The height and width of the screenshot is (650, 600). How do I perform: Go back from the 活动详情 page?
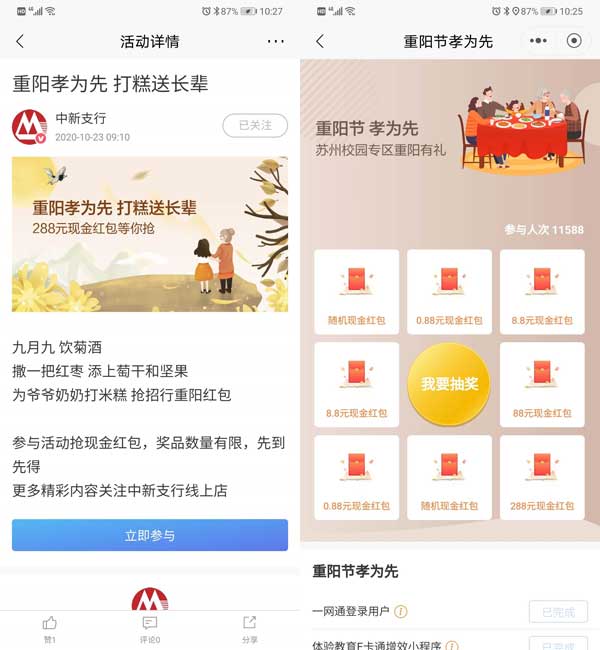[20, 42]
